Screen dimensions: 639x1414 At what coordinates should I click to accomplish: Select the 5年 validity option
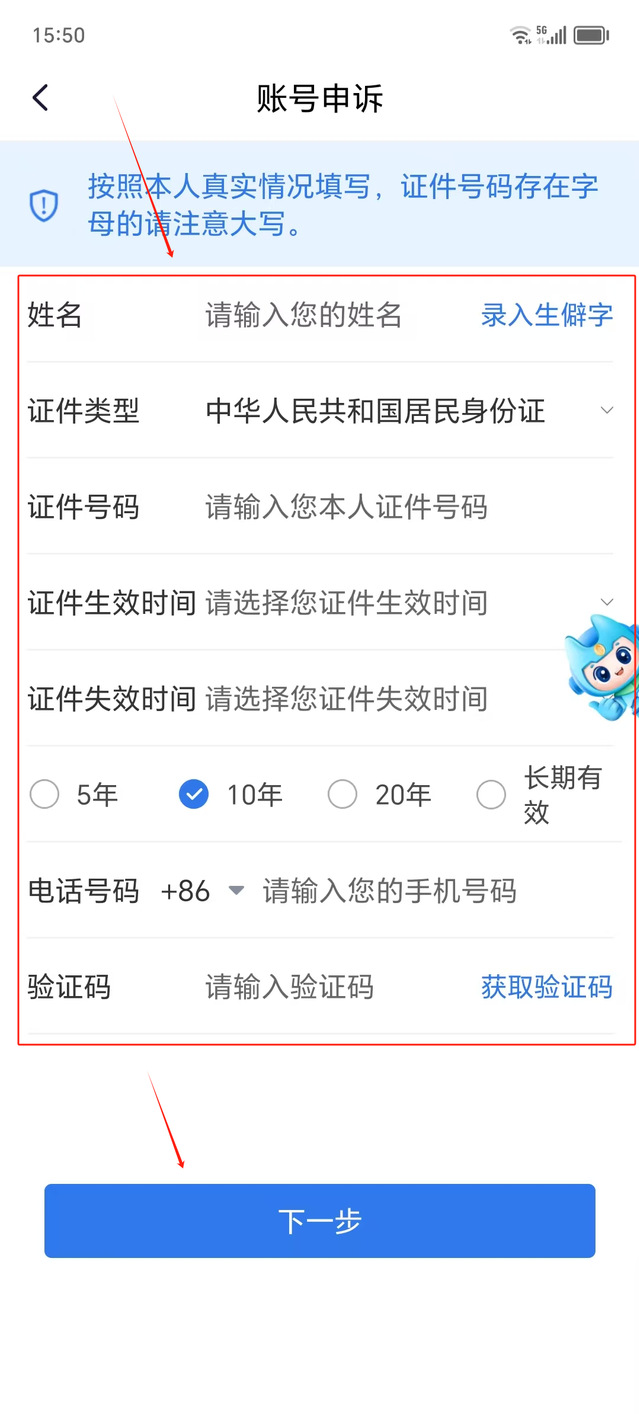tap(45, 795)
